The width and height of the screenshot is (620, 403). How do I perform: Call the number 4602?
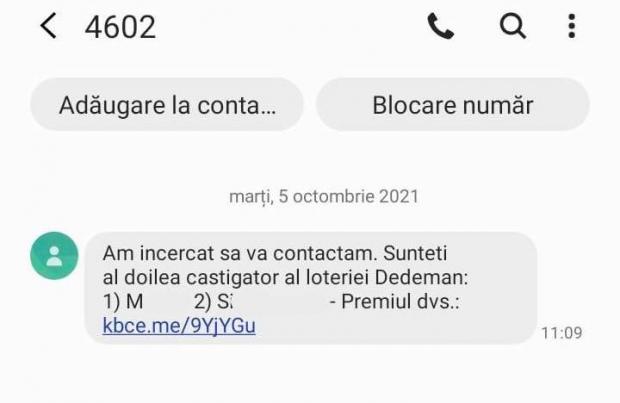441,27
